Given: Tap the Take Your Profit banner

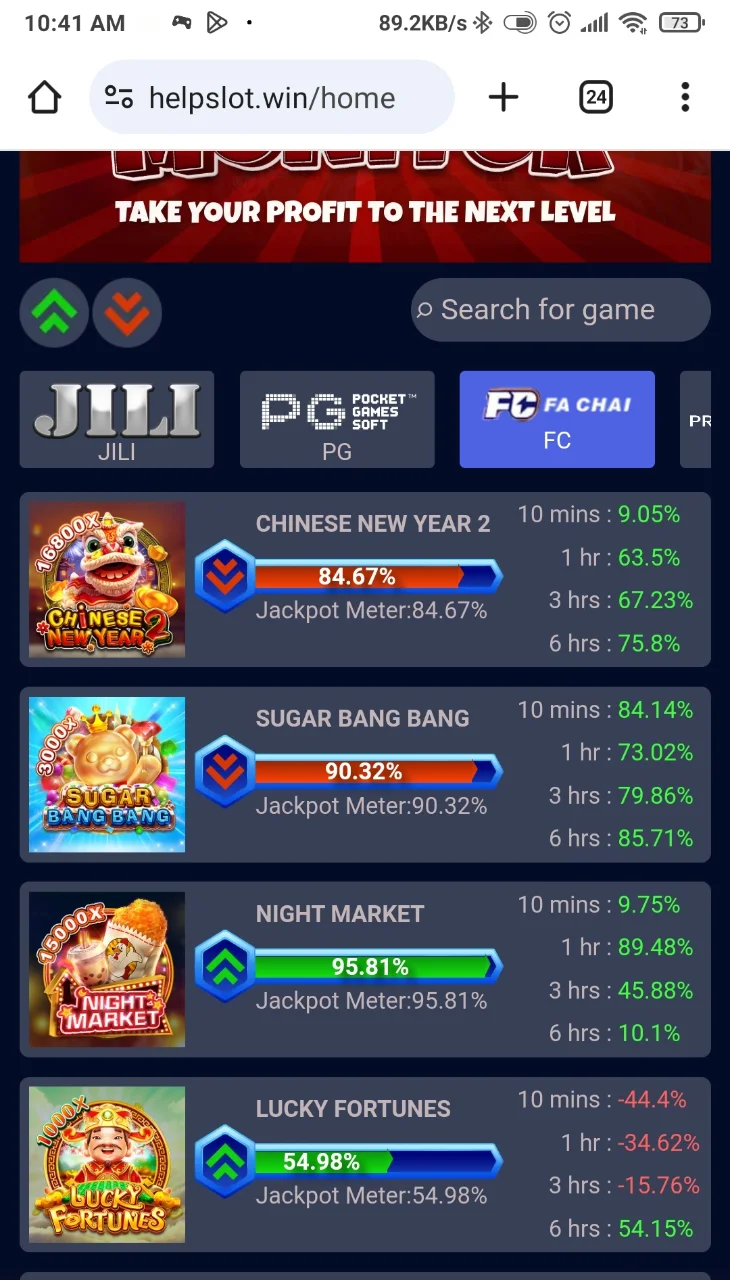Looking at the screenshot, I should (x=365, y=207).
